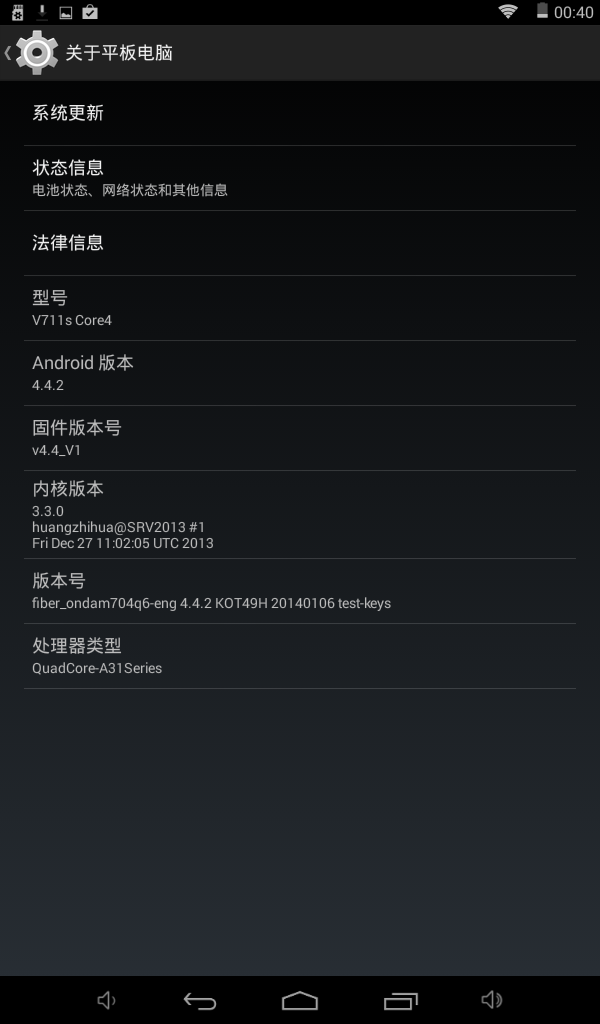This screenshot has width=600, height=1024.
Task: Open 法律信息 legal information
Action: (x=300, y=243)
